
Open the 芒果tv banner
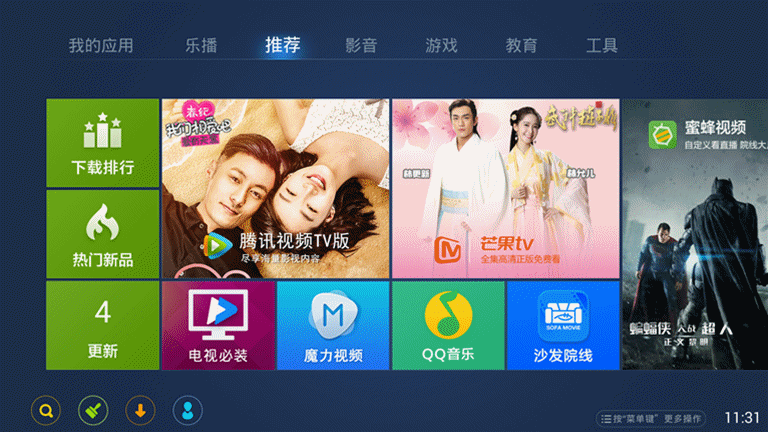point(505,188)
